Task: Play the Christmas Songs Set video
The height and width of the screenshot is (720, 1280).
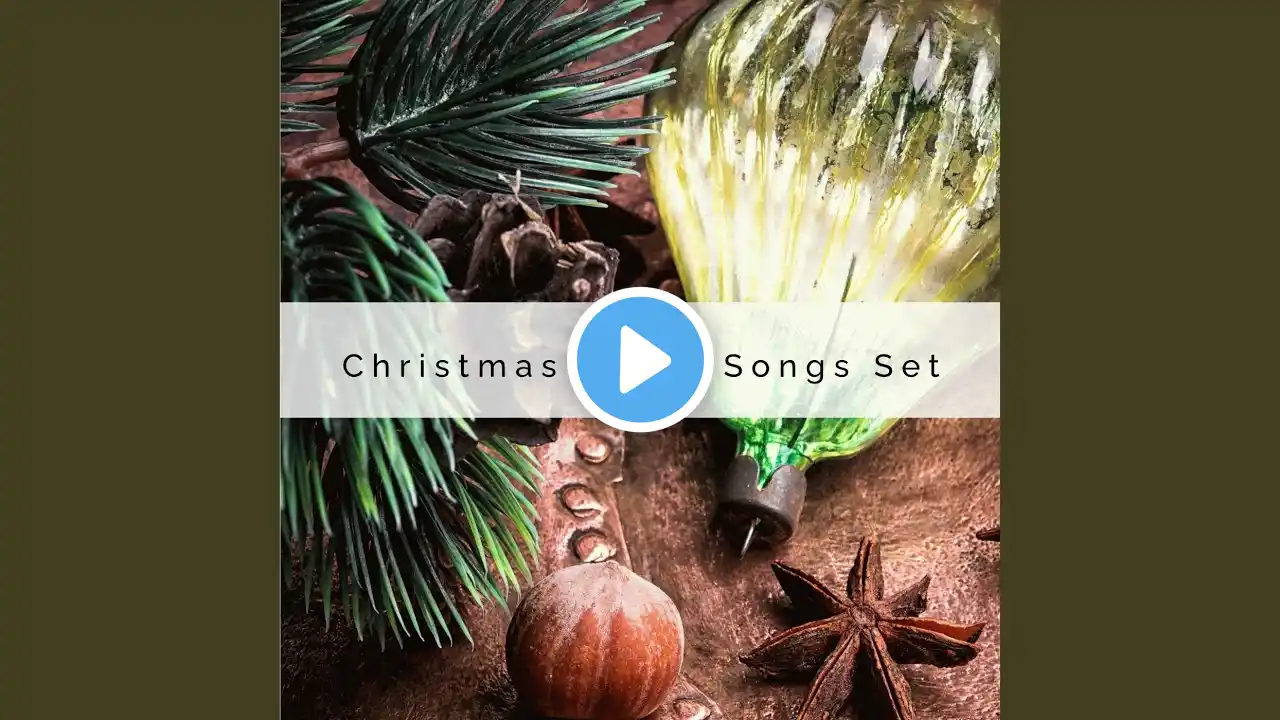Action: coord(640,360)
